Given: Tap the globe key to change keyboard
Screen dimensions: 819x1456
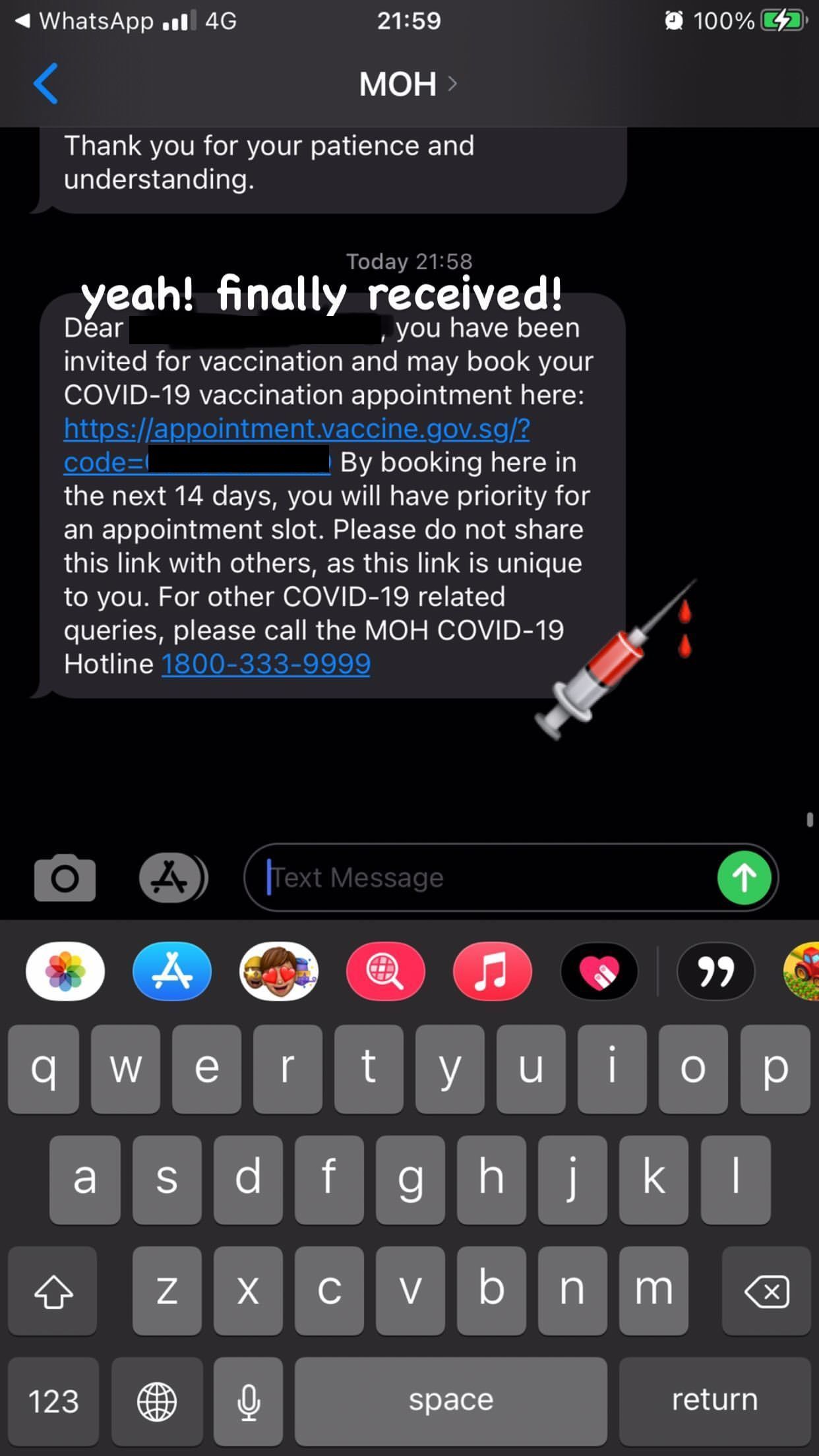Looking at the screenshot, I should point(157,1400).
